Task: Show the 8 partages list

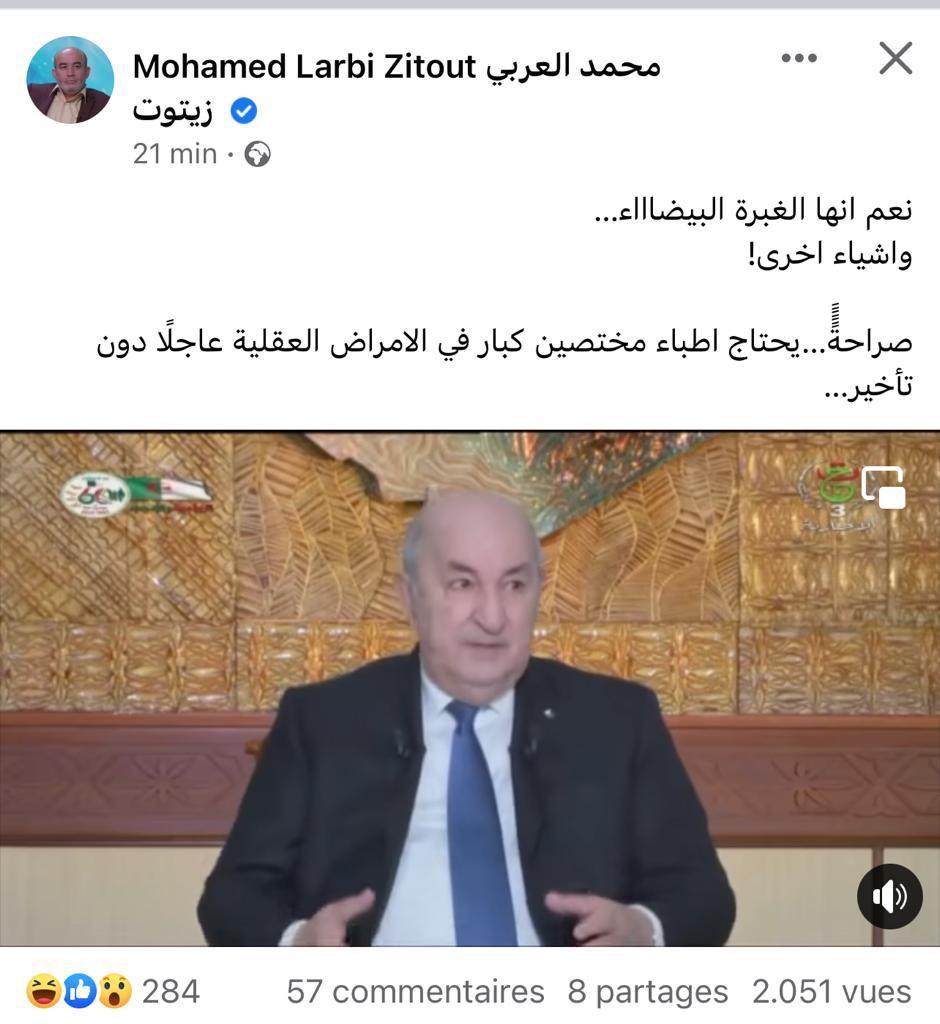Action: pos(648,991)
